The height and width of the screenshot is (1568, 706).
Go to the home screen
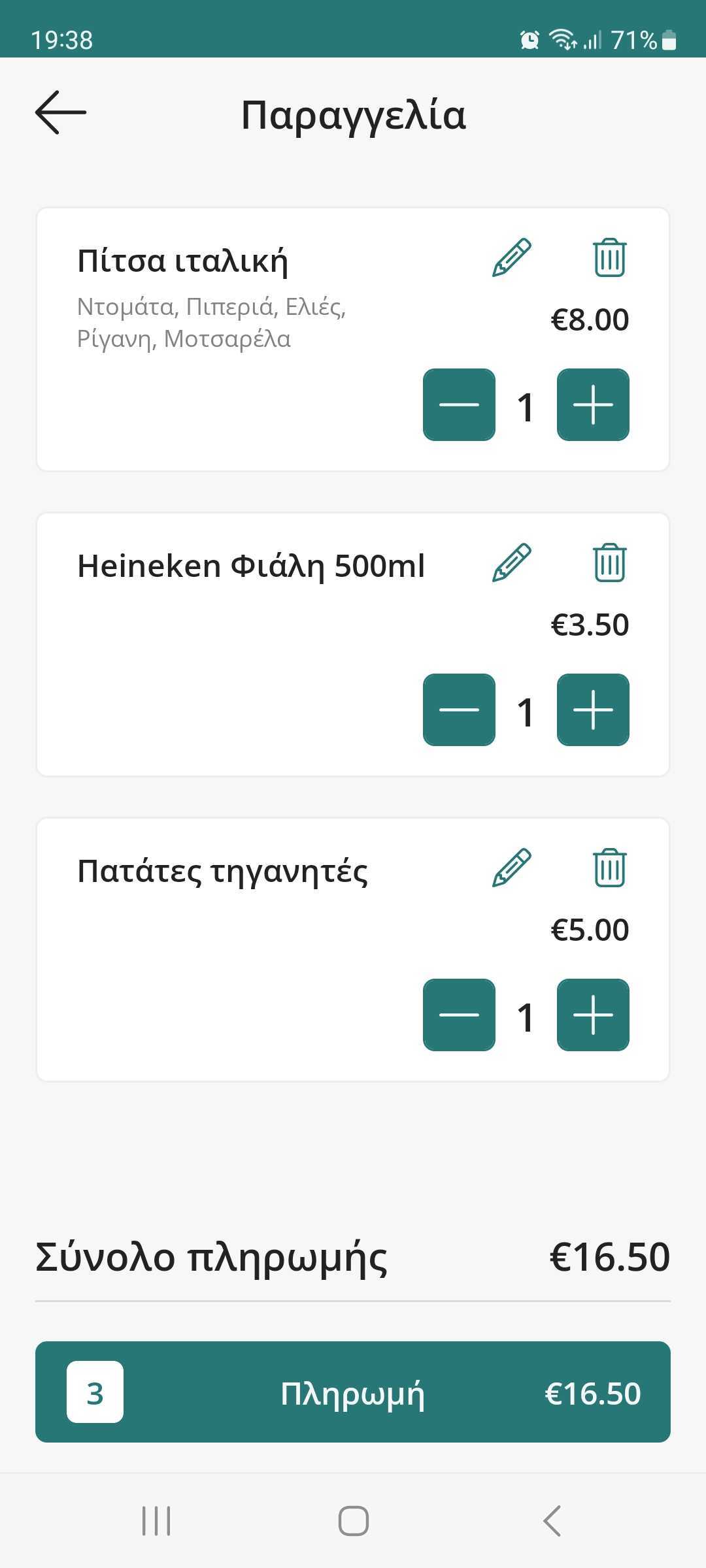click(x=353, y=1521)
